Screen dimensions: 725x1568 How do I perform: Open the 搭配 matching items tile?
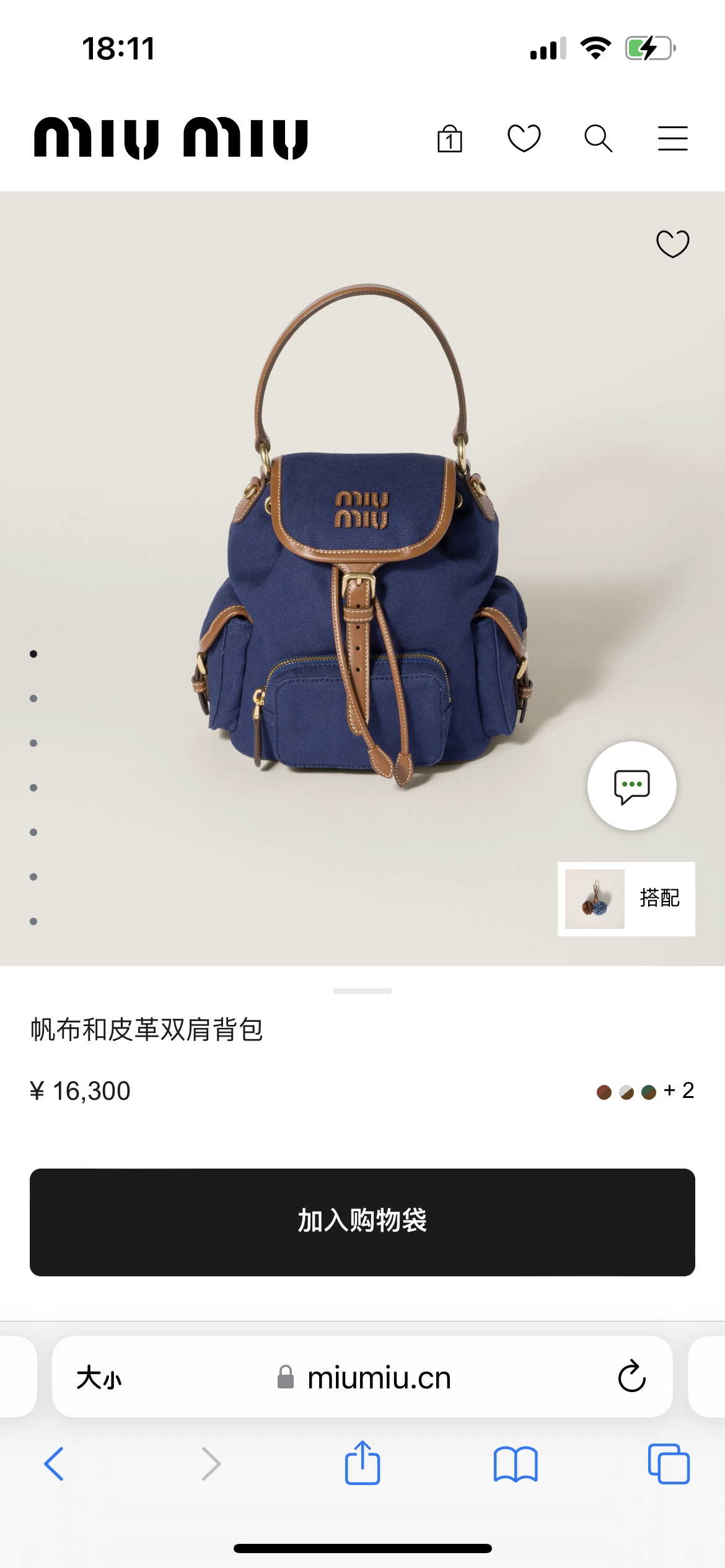click(626, 899)
